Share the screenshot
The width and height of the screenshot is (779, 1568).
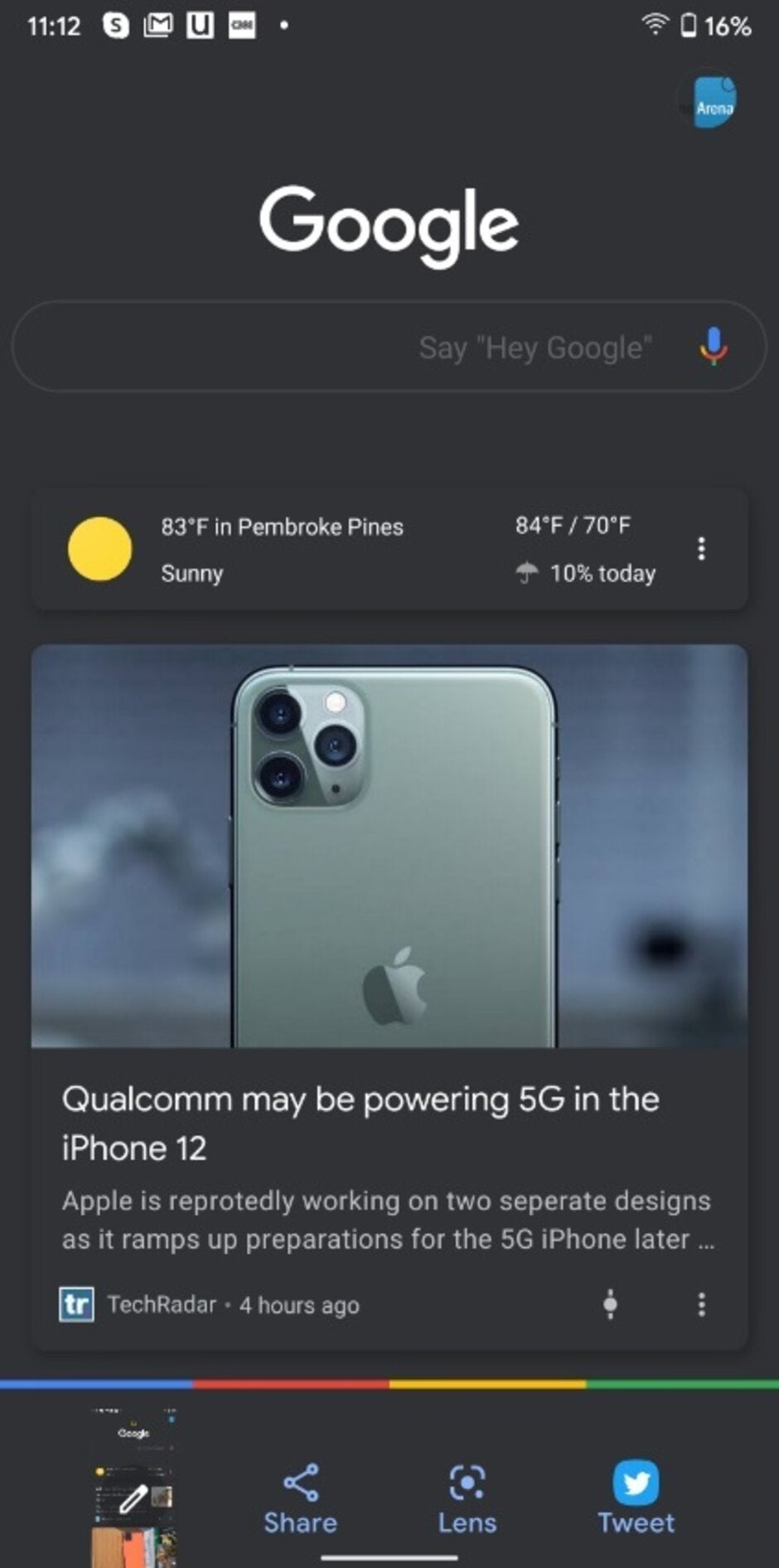point(300,1498)
